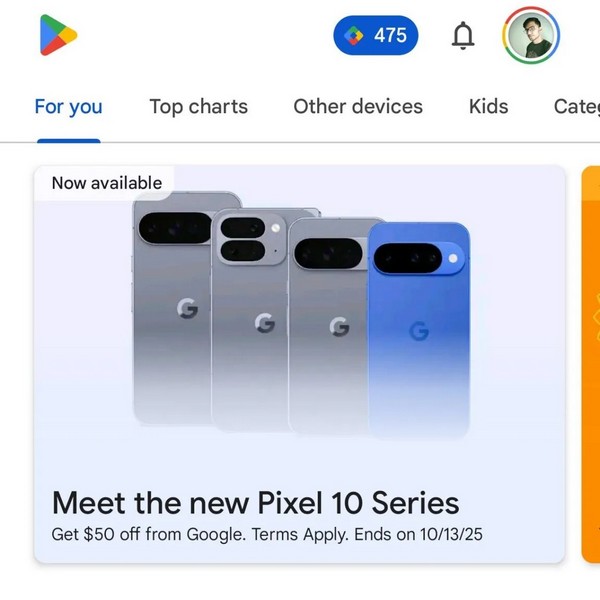This screenshot has width=600, height=600.
Task: Switch to the Top charts tab
Action: coord(198,106)
